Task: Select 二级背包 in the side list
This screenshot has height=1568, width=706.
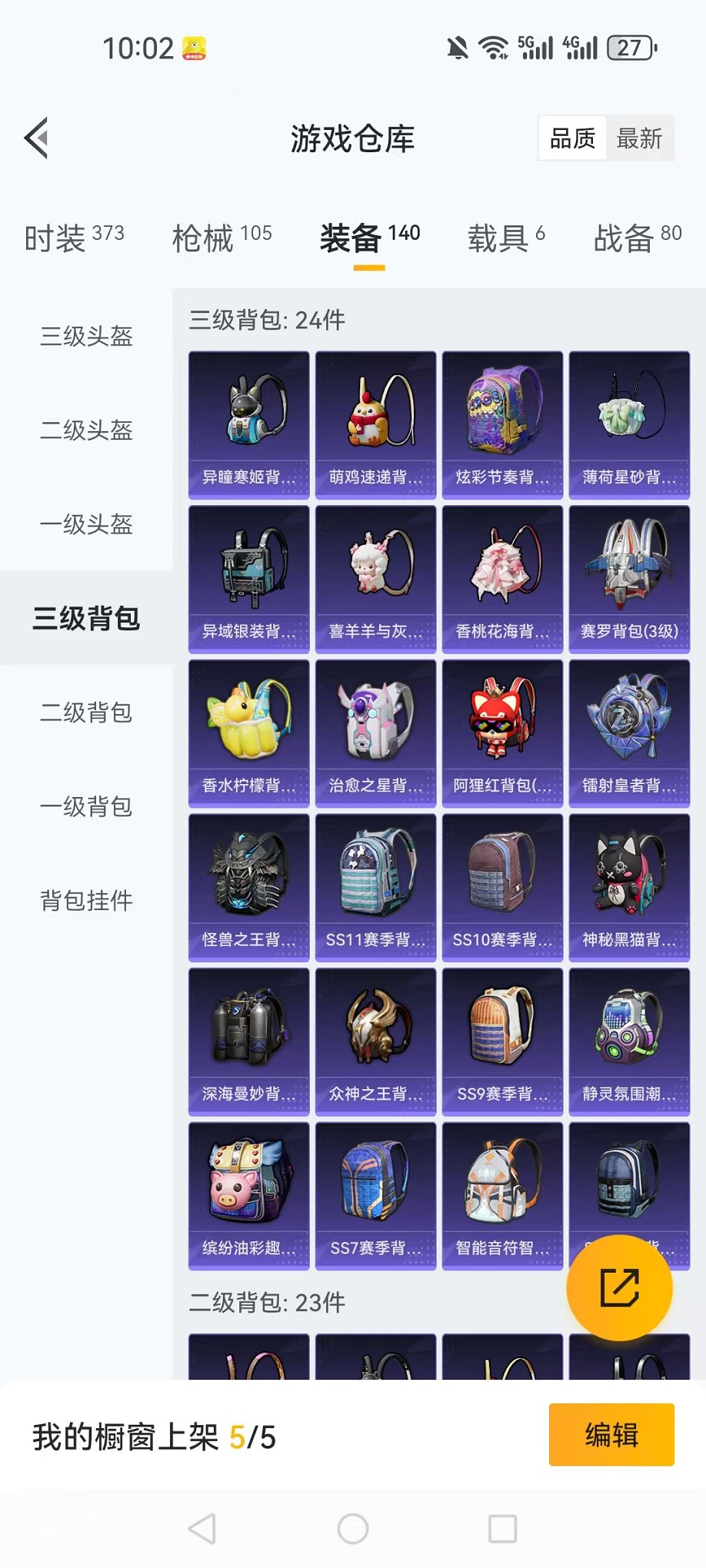Action: (x=86, y=713)
